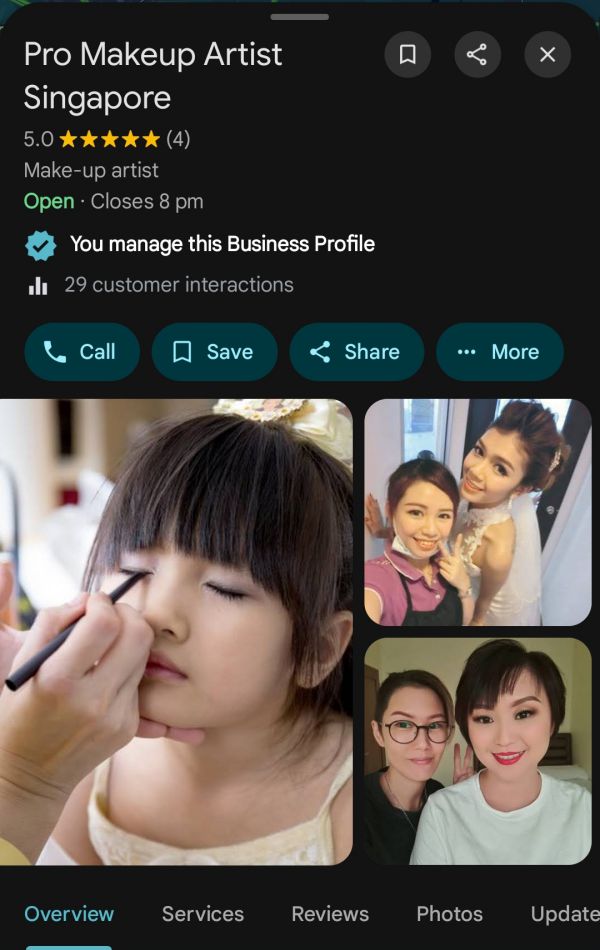Screen dimensions: 600x950
Task: Open the photo of child getting eyeliner
Action: [x=176, y=632]
